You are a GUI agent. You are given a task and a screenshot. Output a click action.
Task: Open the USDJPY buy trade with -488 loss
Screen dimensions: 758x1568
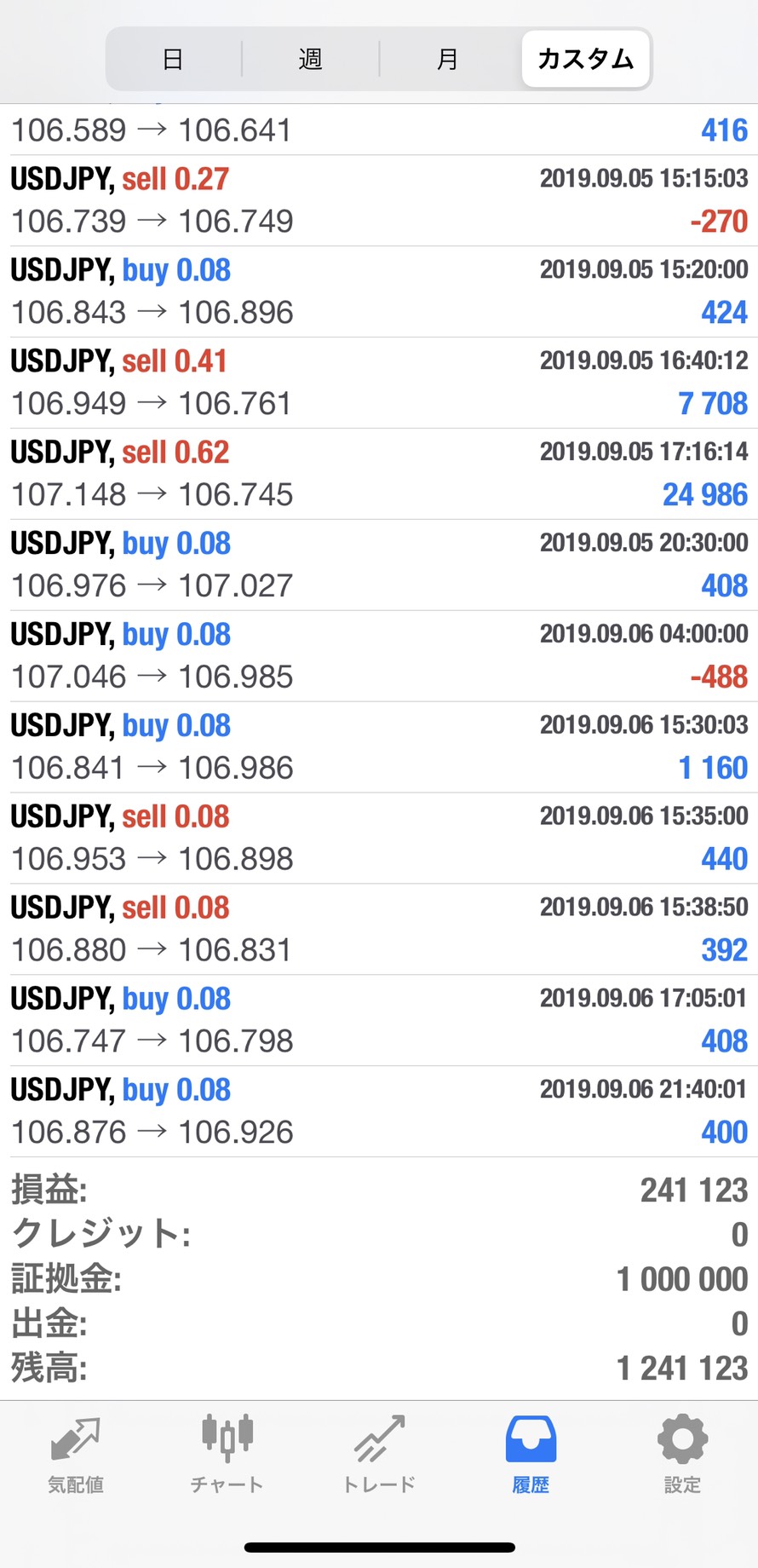379,656
